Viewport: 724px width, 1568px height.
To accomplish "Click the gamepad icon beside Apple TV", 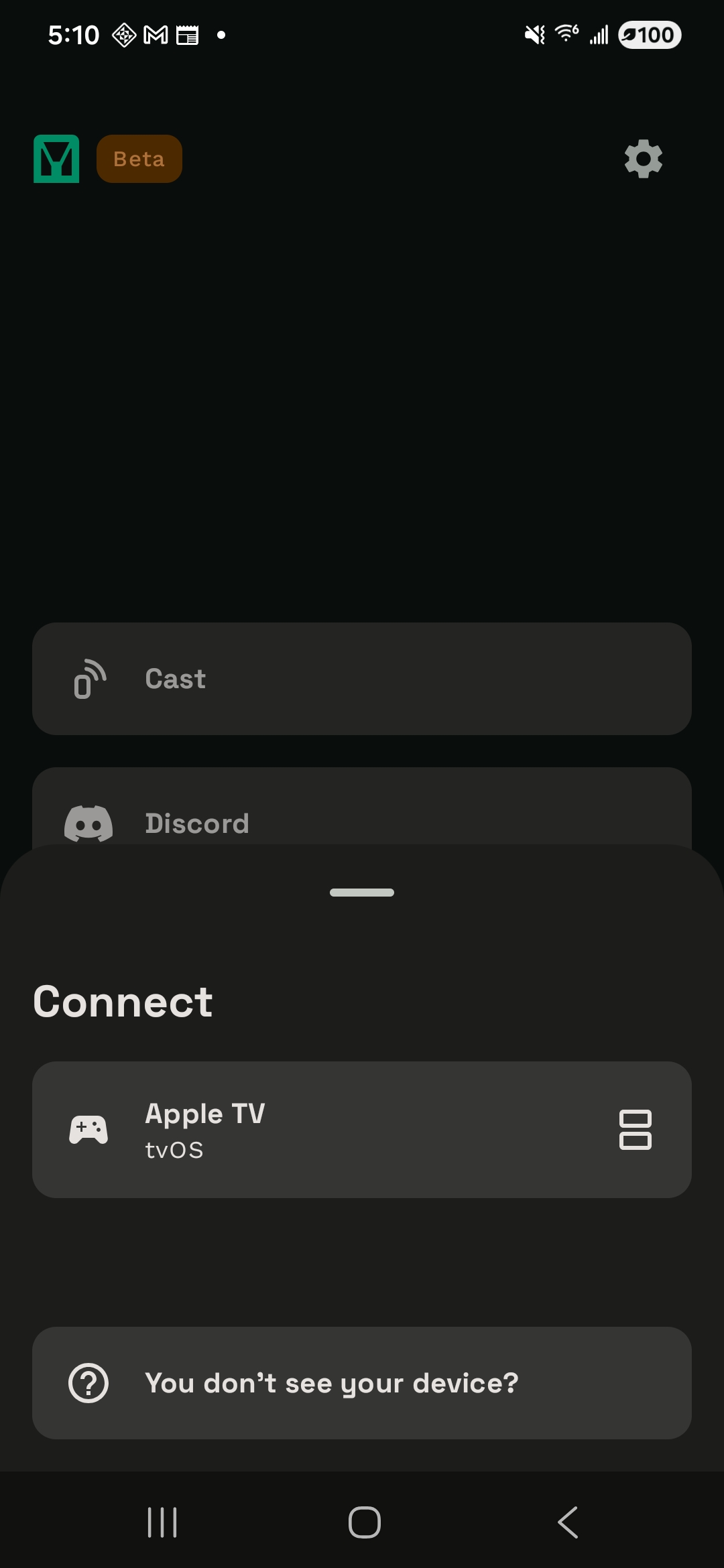I will coord(88,1129).
